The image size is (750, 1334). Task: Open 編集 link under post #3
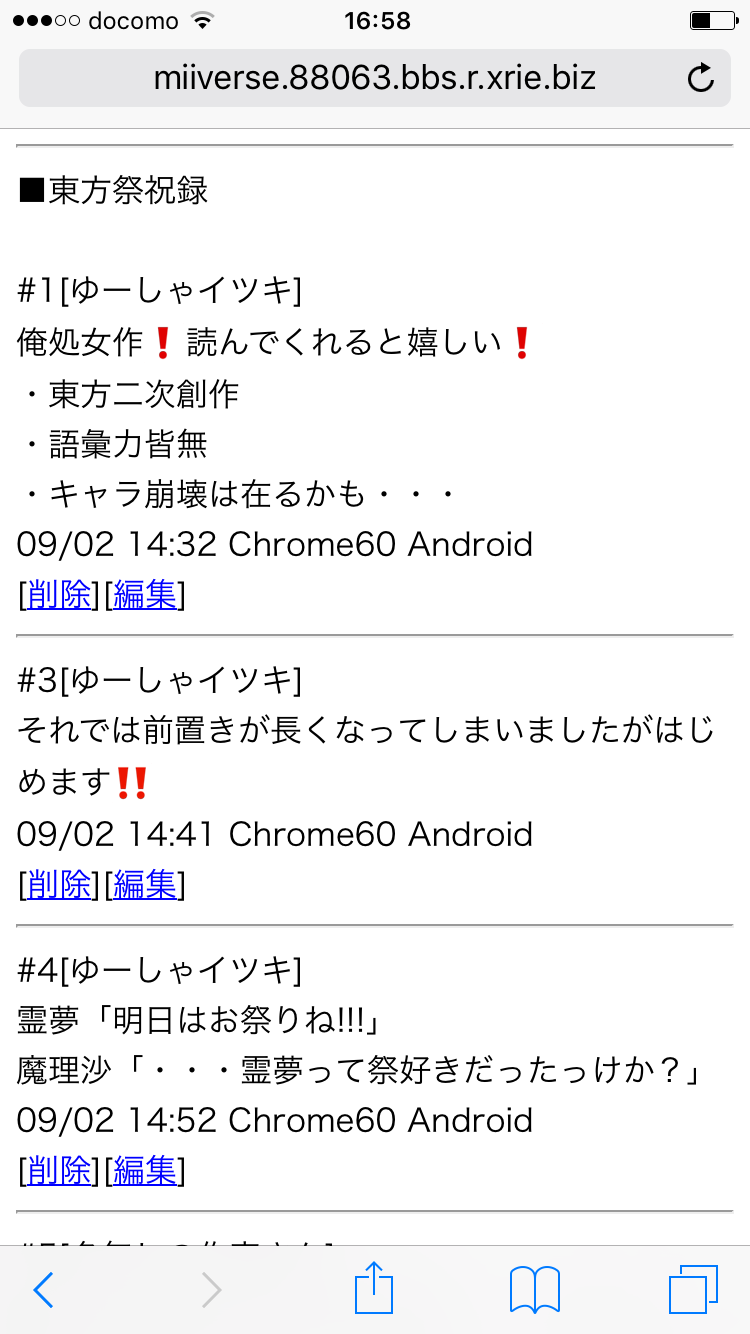pyautogui.click(x=145, y=885)
